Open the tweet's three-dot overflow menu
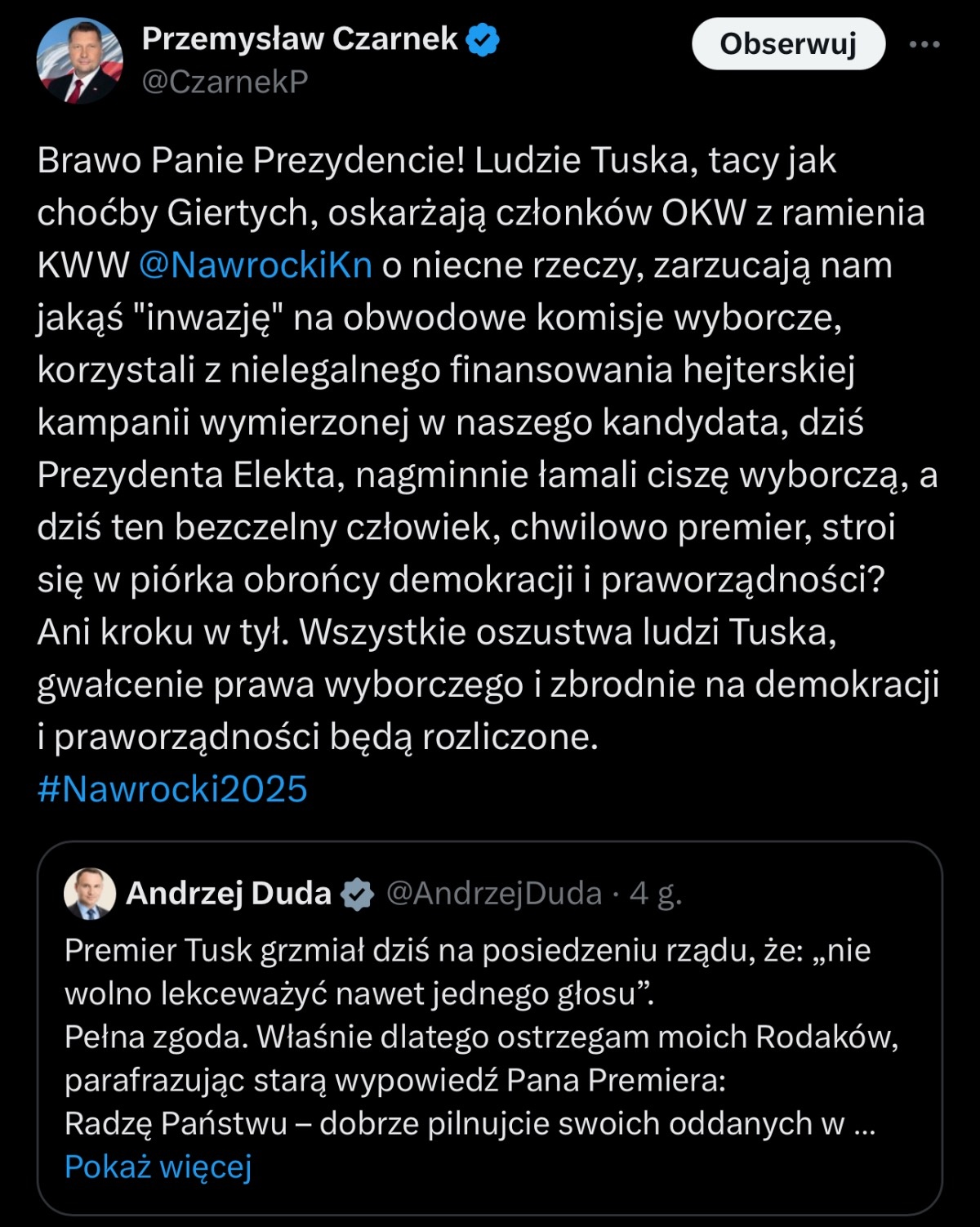The image size is (980, 1227). [924, 45]
